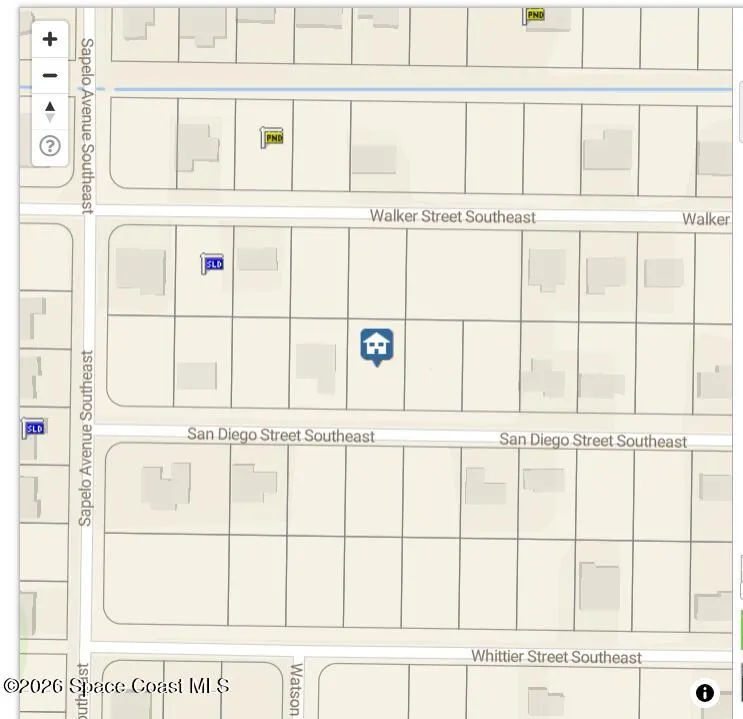This screenshot has width=743, height=719.
Task: Open the map help question mark
Action: pos(50,146)
